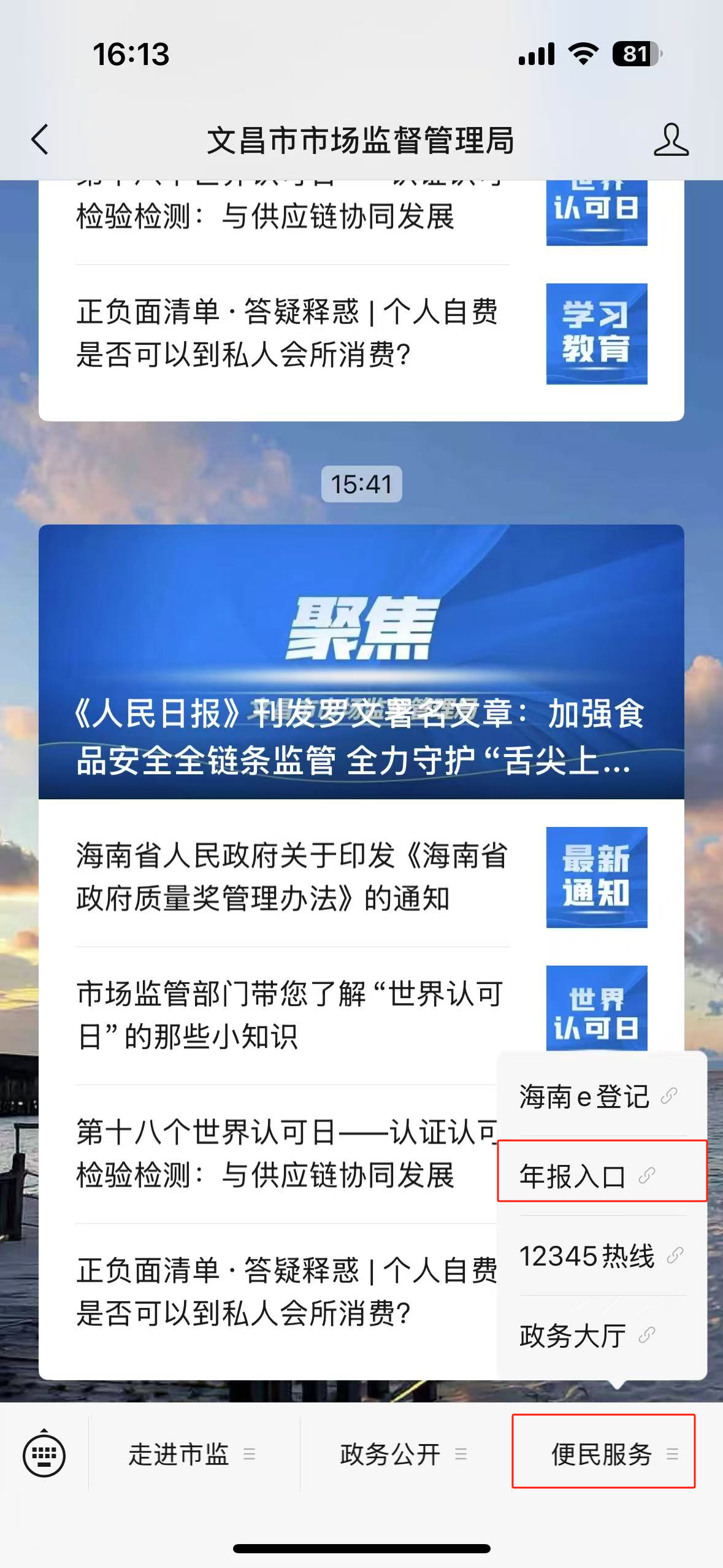Expand the 政务公开 menu
Viewport: 723px width, 1568px height.
point(403,1455)
